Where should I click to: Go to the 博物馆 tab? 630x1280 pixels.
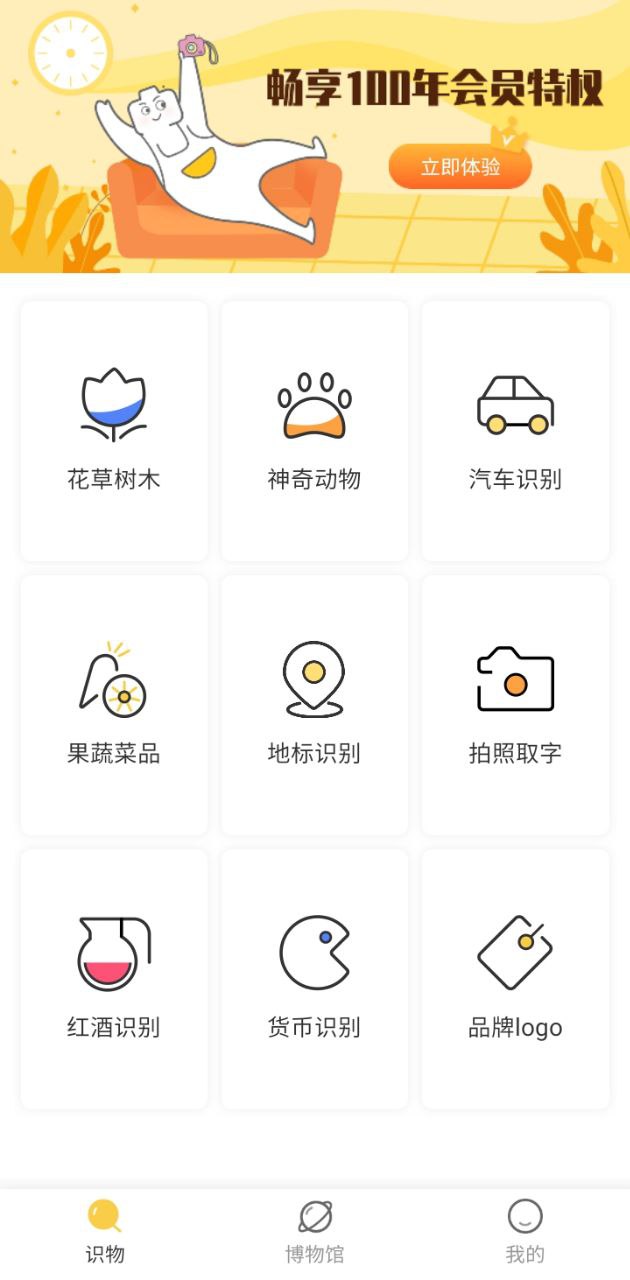tap(315, 1232)
